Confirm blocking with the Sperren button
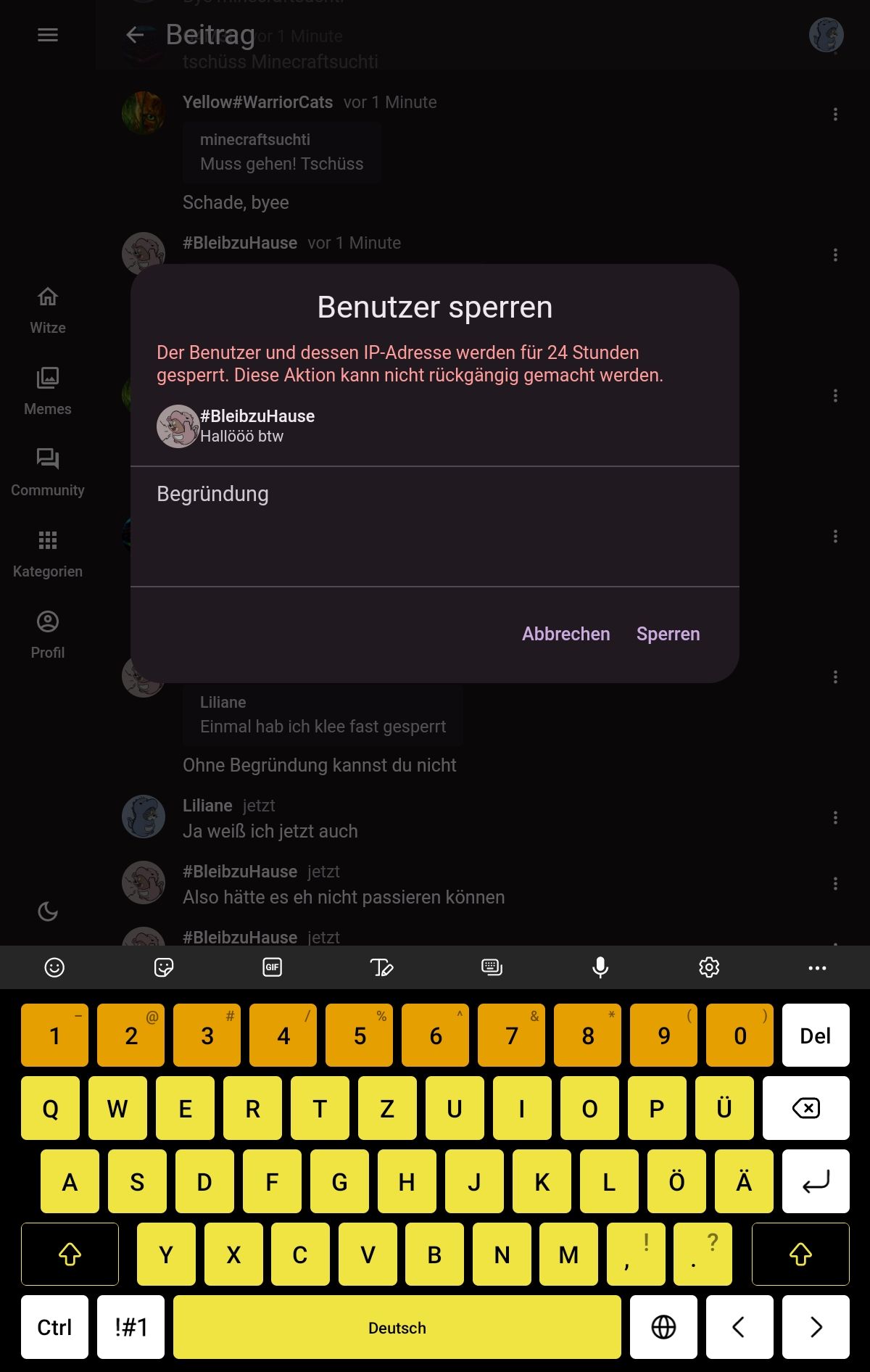The width and height of the screenshot is (870, 1372). pos(668,634)
